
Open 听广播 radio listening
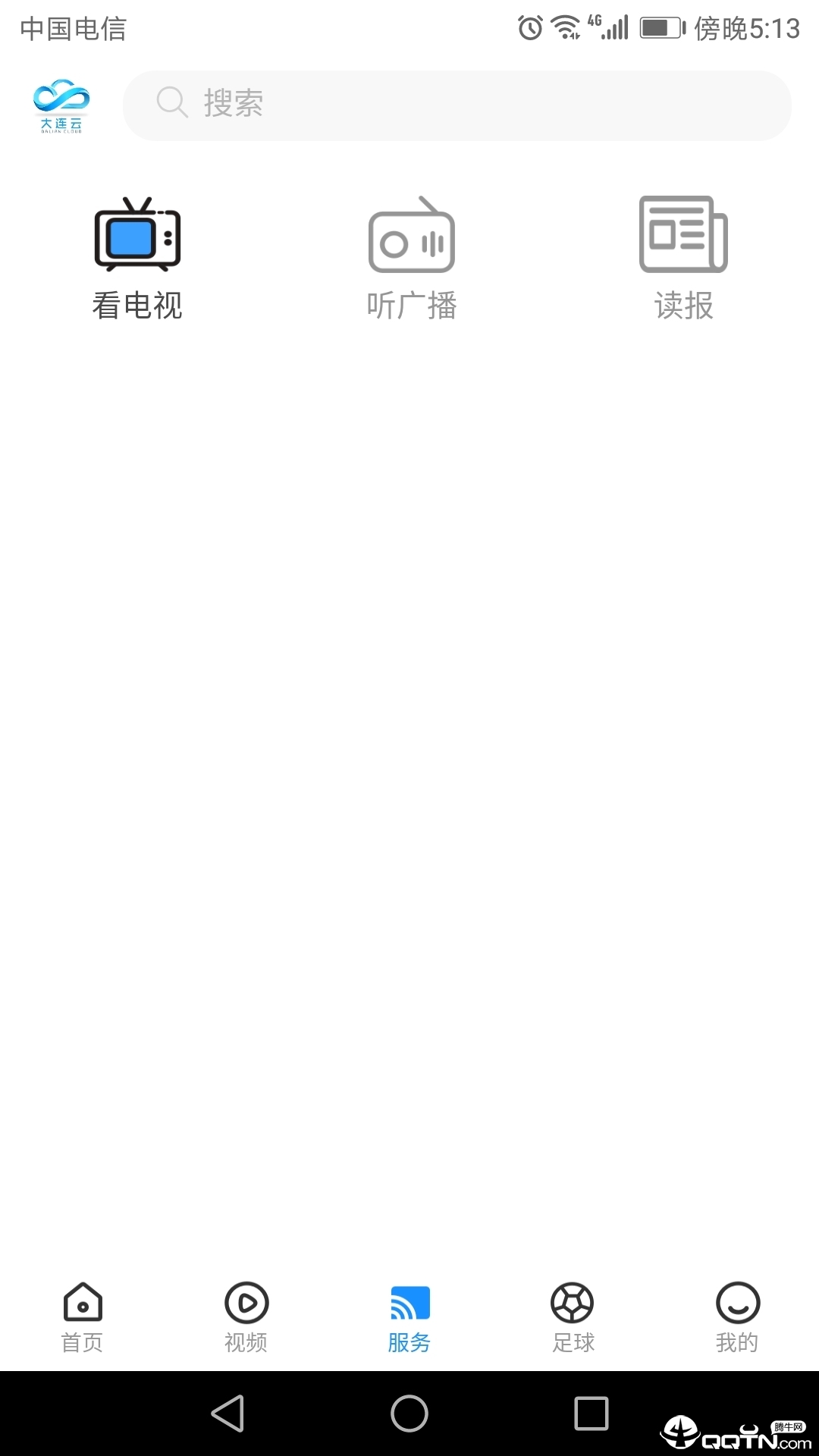coord(411,258)
